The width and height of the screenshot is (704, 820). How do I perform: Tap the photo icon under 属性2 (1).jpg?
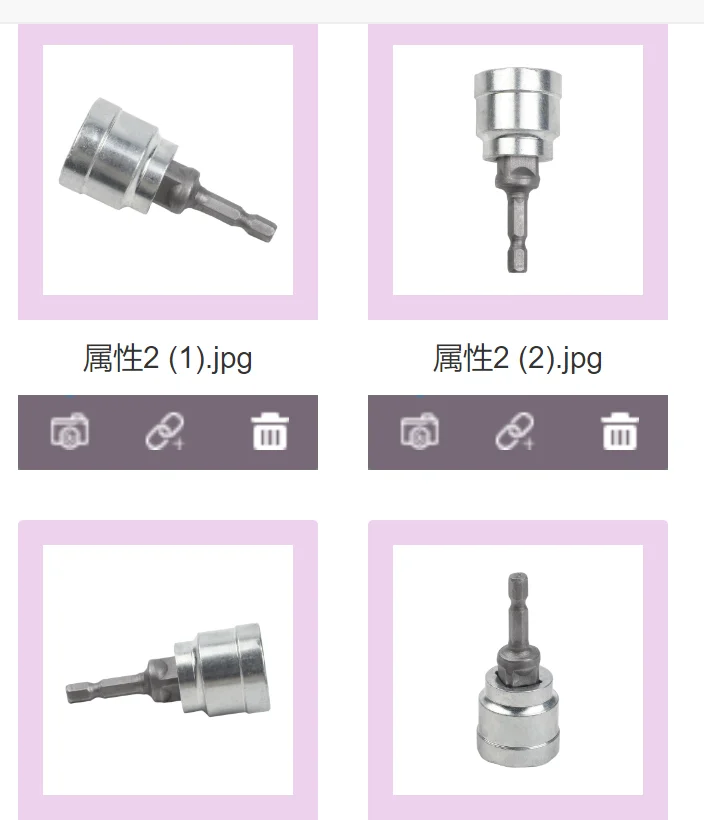[x=70, y=432]
